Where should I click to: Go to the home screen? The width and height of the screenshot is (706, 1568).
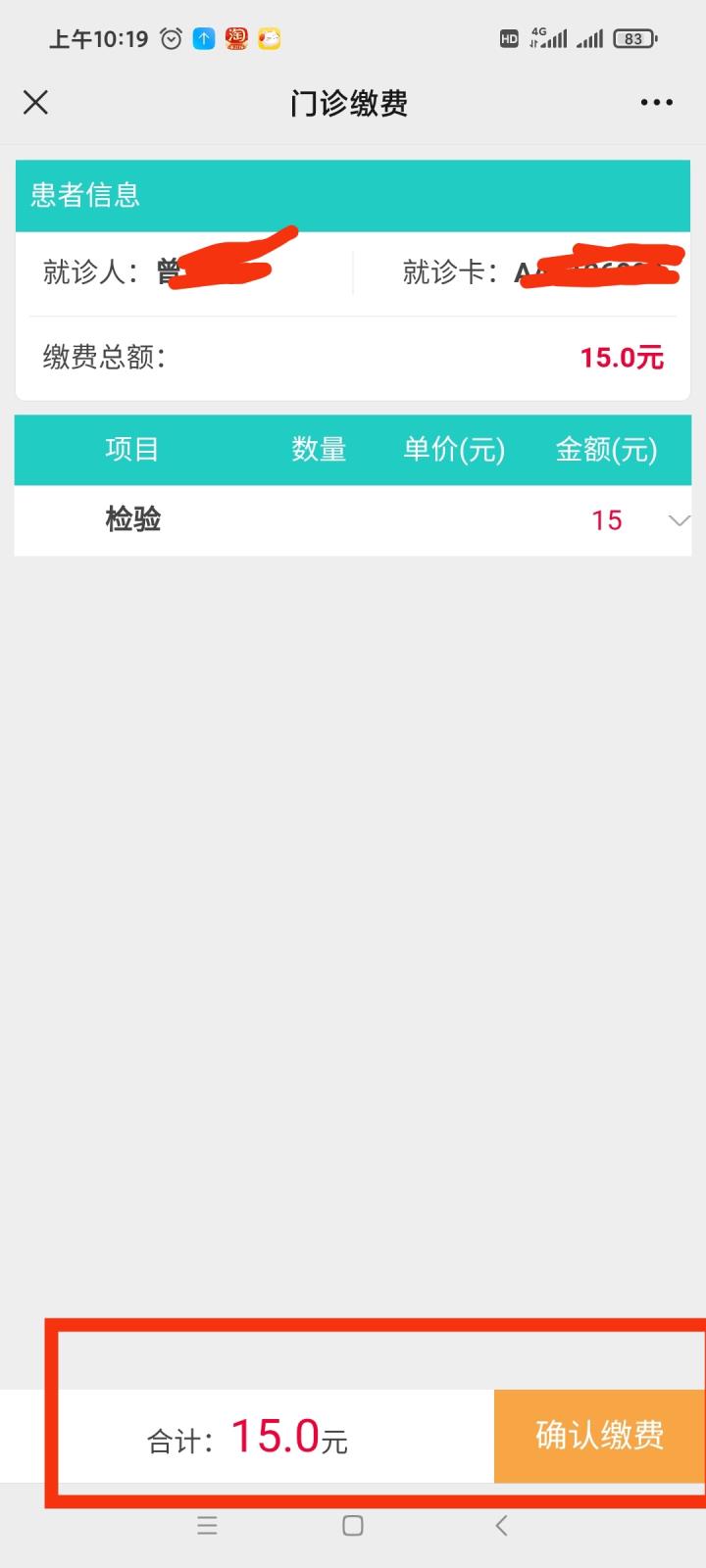click(353, 1525)
